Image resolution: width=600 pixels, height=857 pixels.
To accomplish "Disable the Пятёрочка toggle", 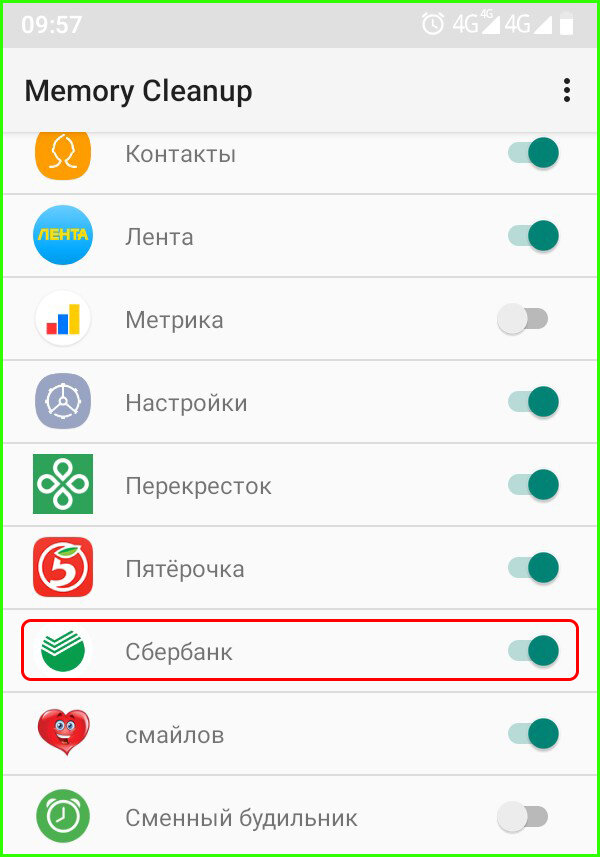I will coord(532,569).
